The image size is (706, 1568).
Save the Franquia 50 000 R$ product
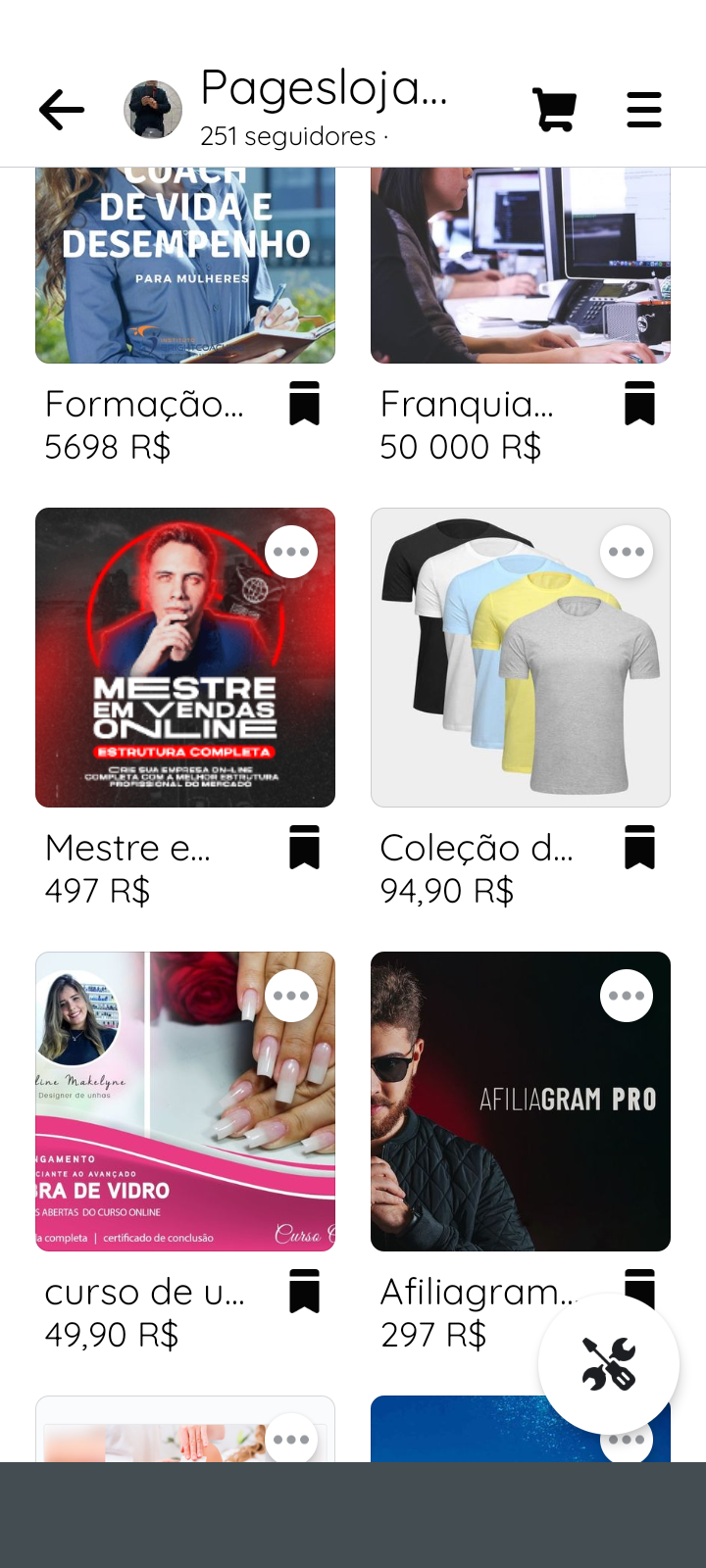coord(640,404)
